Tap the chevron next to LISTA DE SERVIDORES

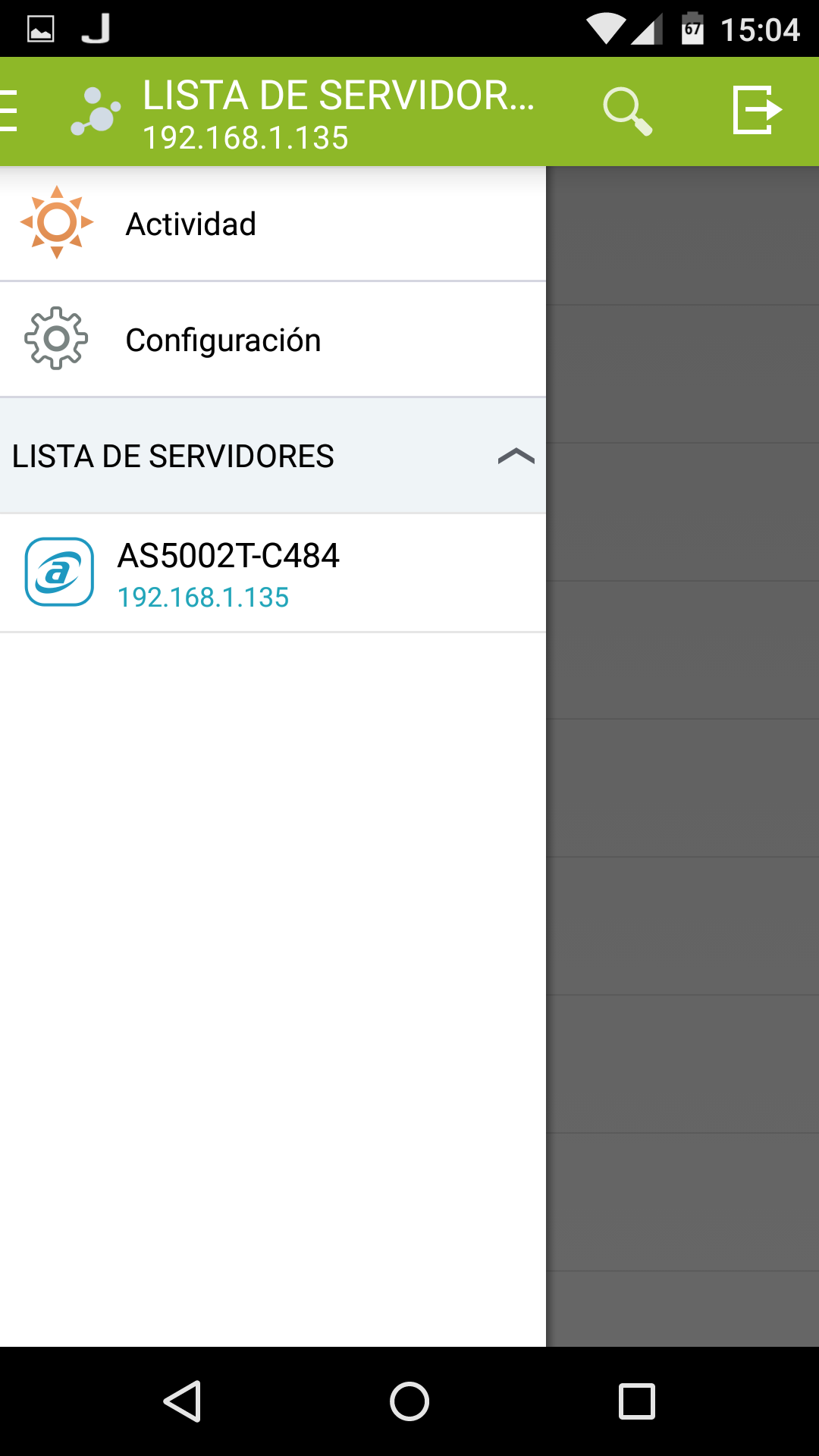516,457
